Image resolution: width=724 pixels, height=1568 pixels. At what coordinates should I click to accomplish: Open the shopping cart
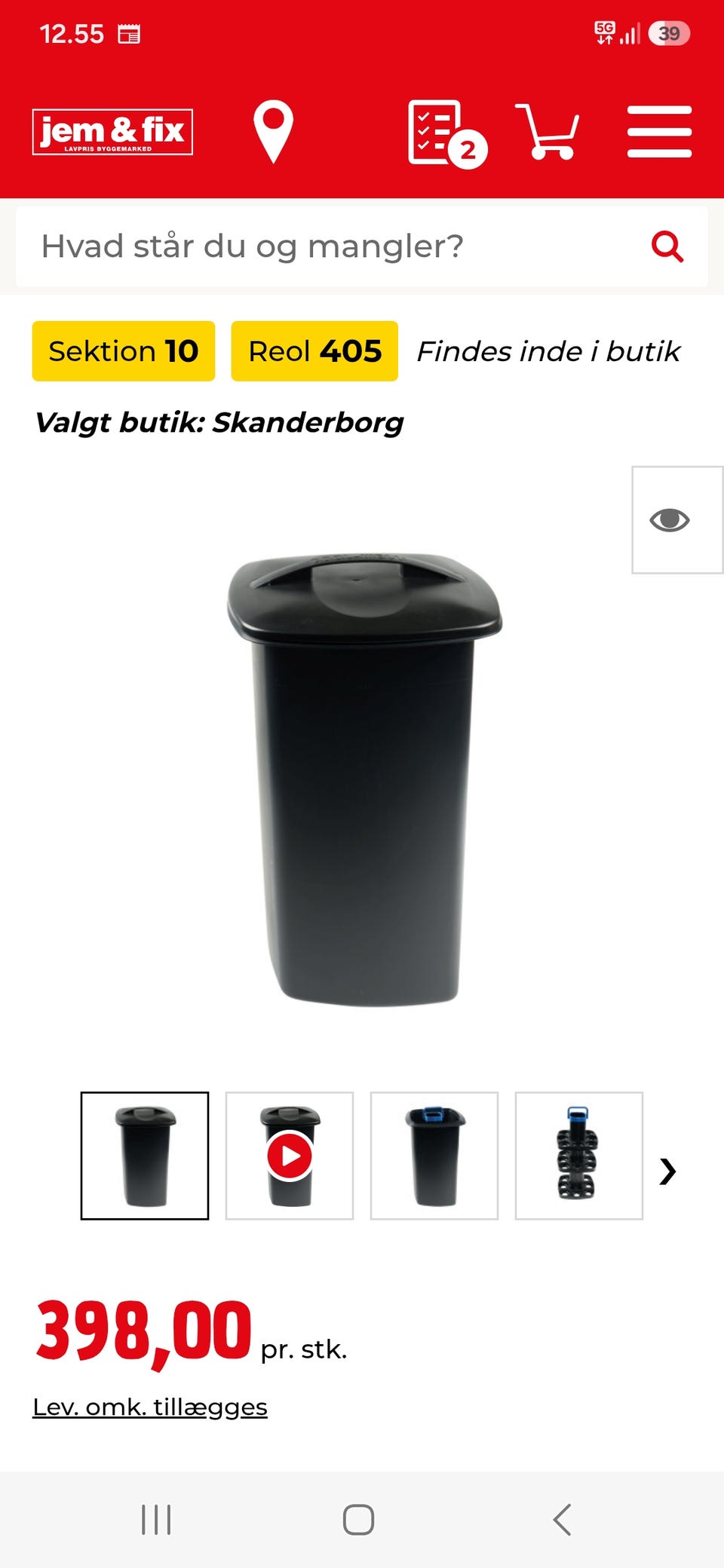coord(548,131)
